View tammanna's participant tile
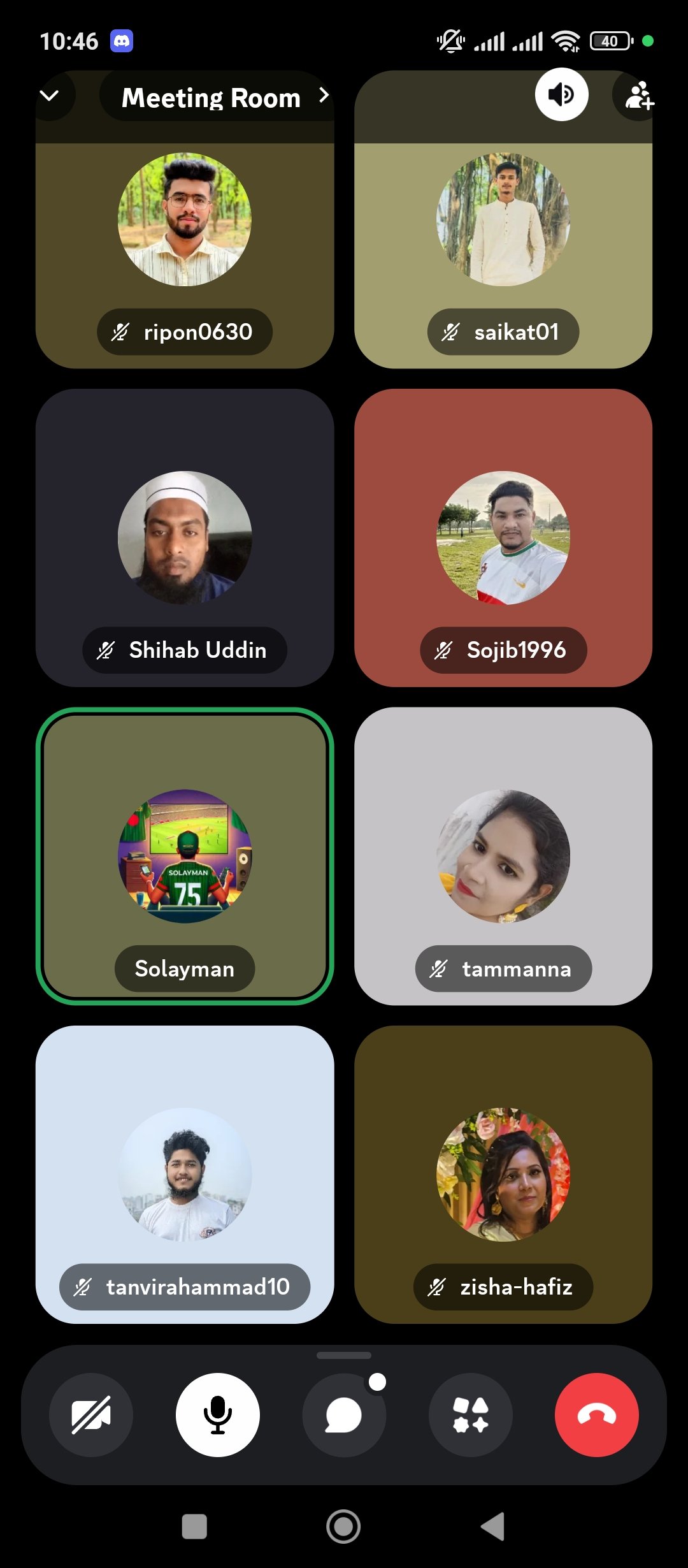This screenshot has height=1568, width=688. tap(503, 856)
